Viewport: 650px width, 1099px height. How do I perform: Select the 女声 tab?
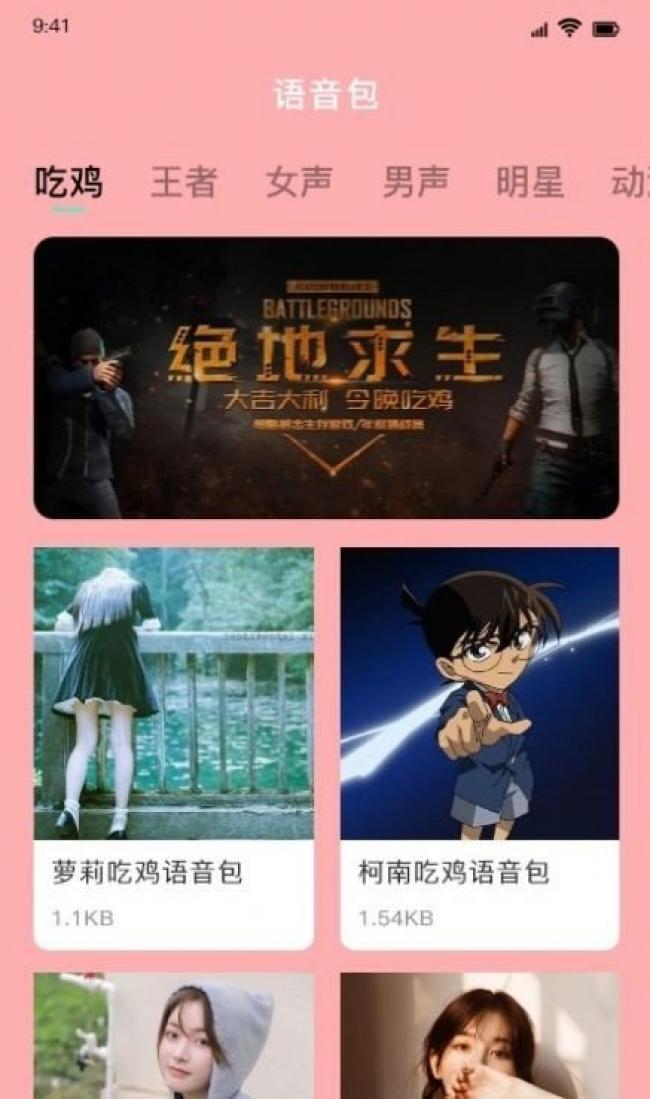pos(299,182)
